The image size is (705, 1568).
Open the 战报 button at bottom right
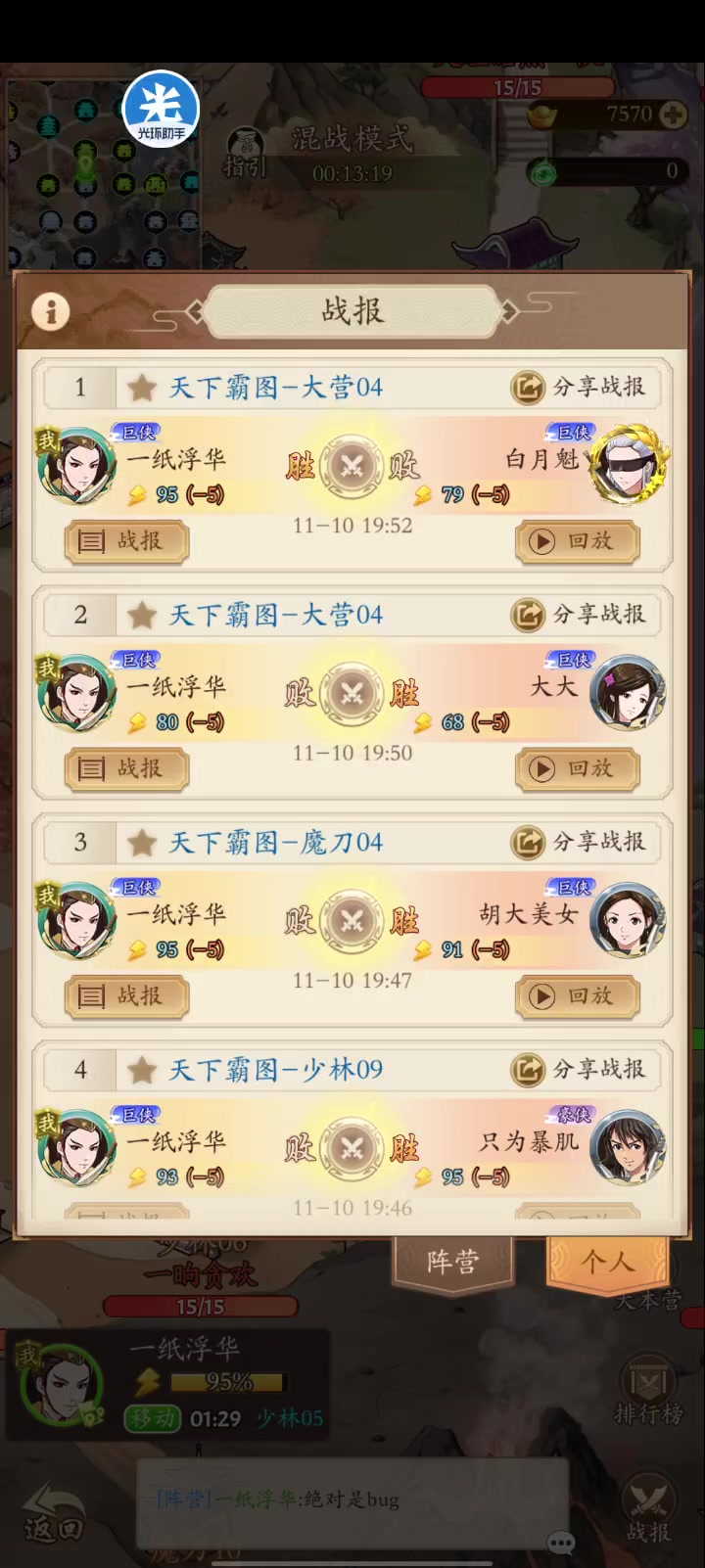point(648,1512)
